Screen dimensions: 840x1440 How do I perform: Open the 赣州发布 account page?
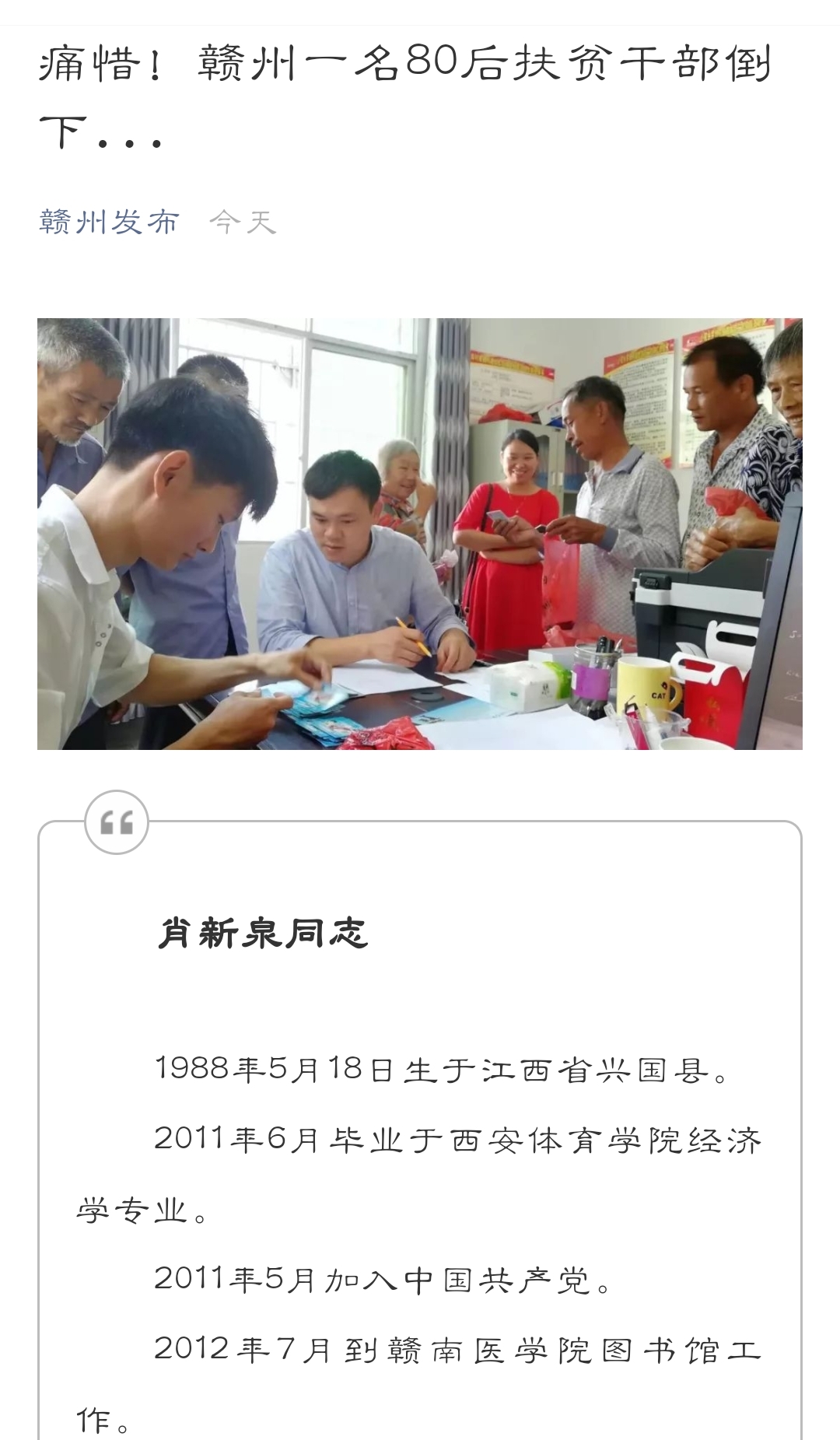[109, 222]
